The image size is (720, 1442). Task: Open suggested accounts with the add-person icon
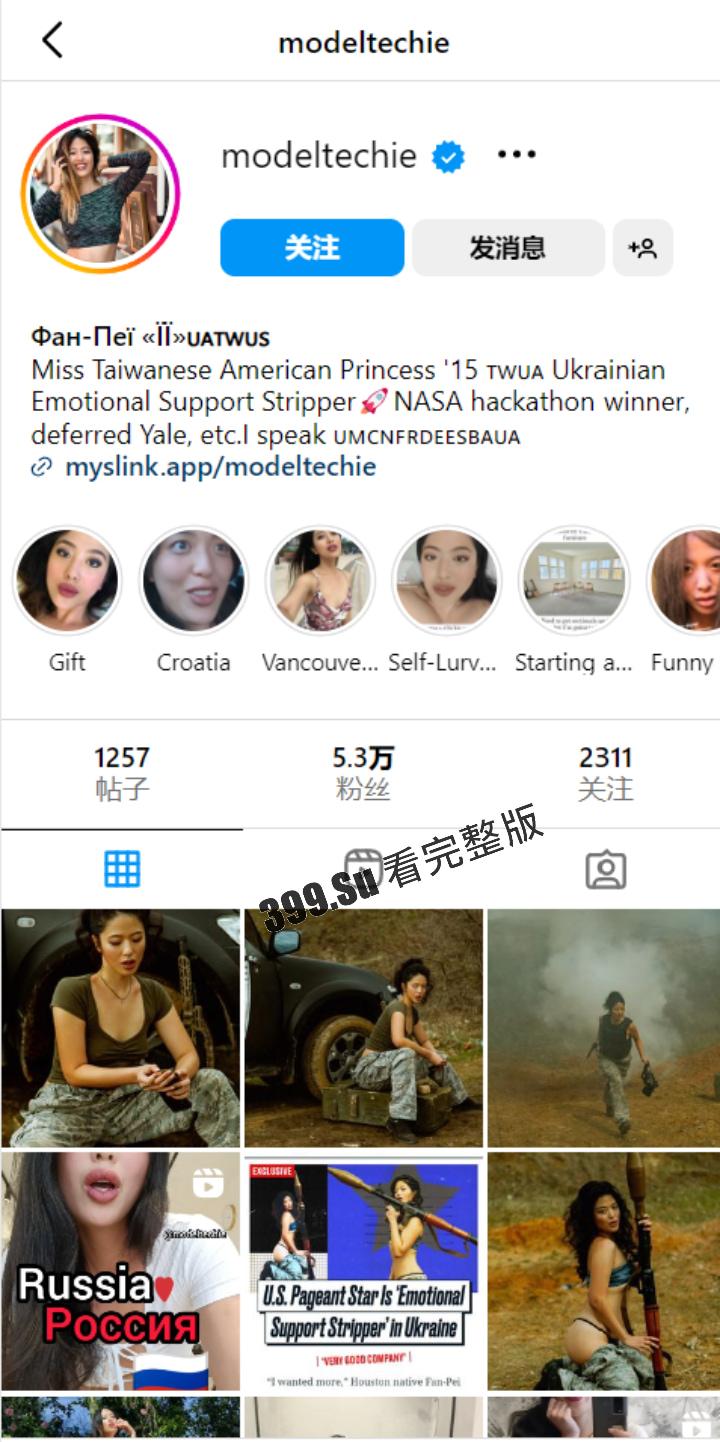coord(642,248)
